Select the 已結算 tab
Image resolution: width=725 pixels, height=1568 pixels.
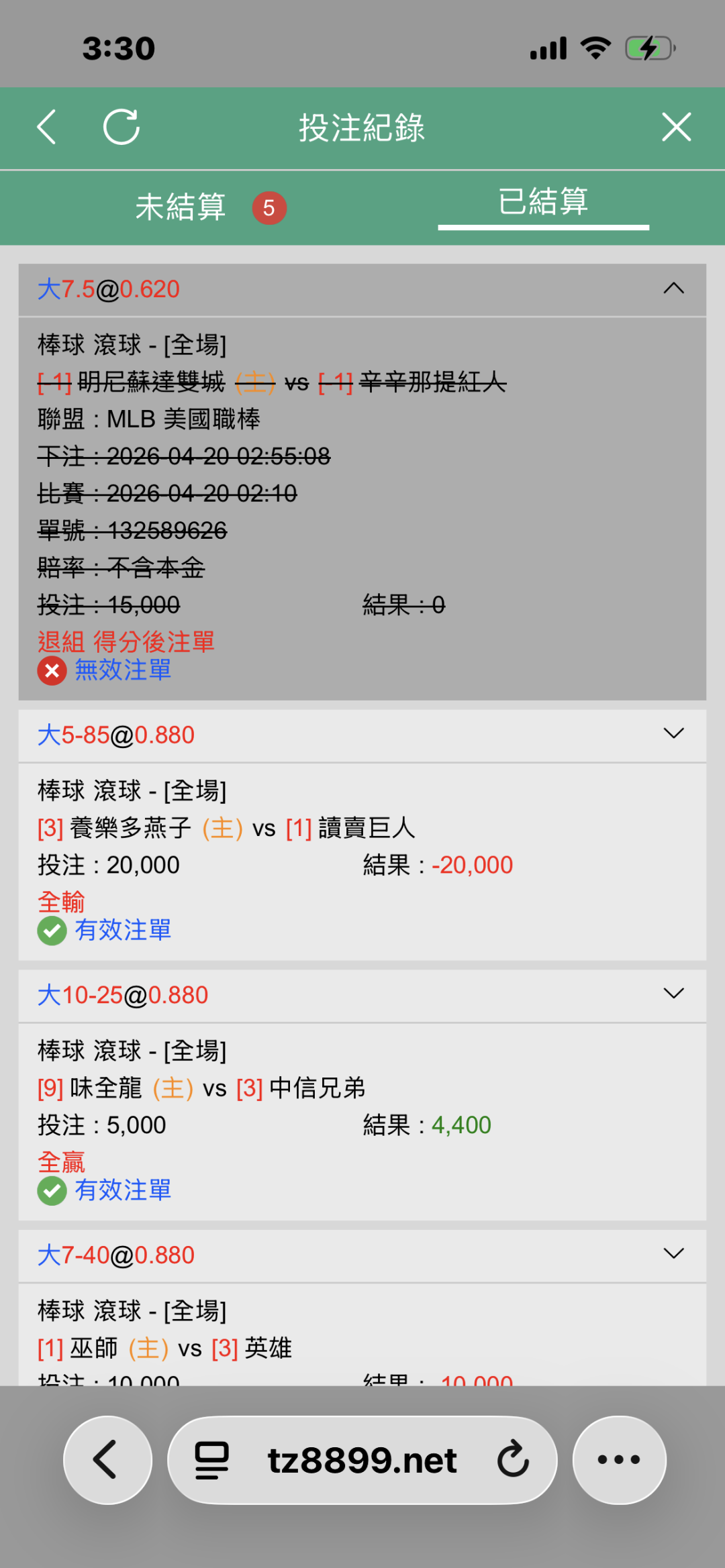click(x=543, y=203)
